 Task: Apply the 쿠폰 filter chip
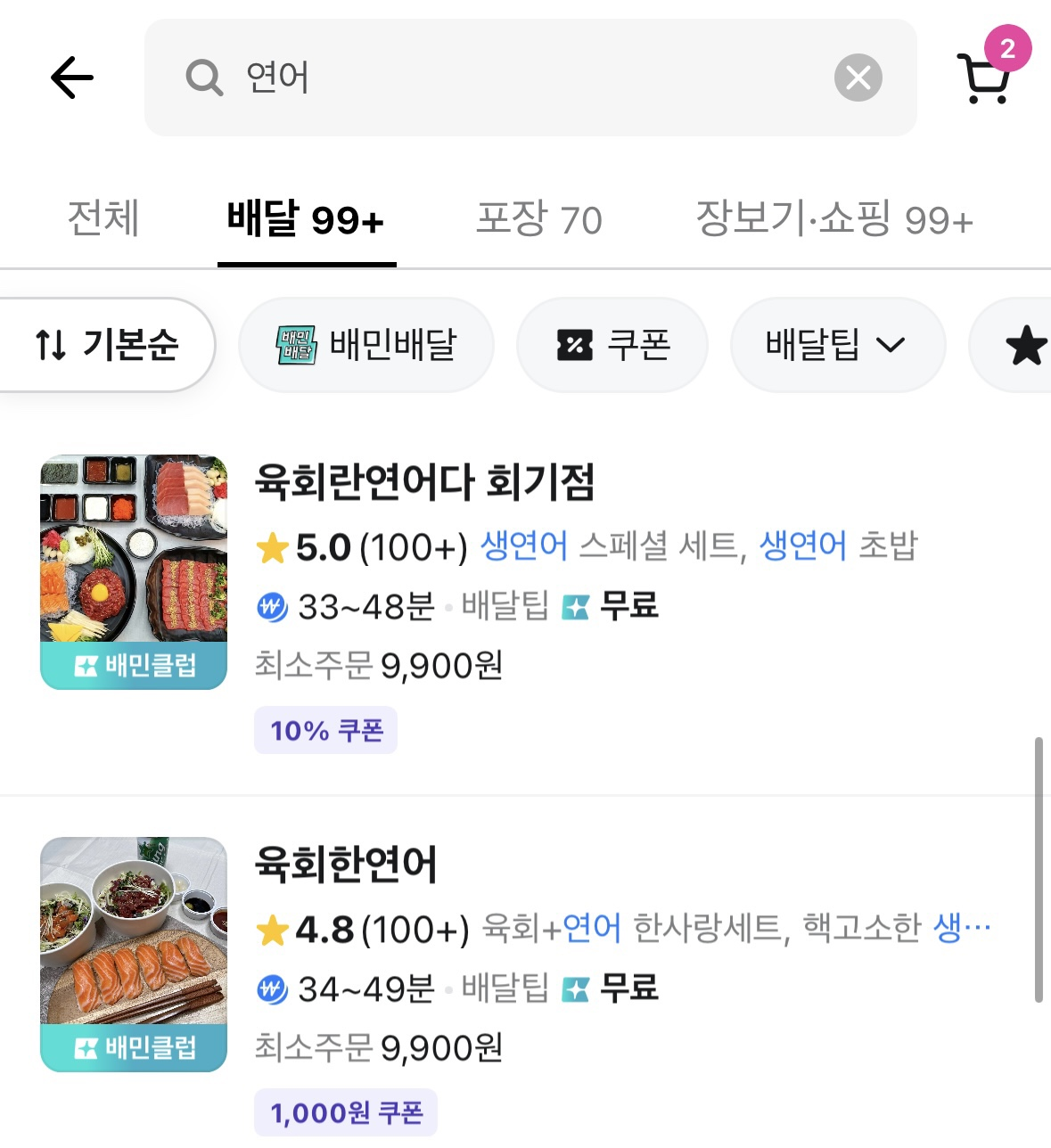point(612,345)
